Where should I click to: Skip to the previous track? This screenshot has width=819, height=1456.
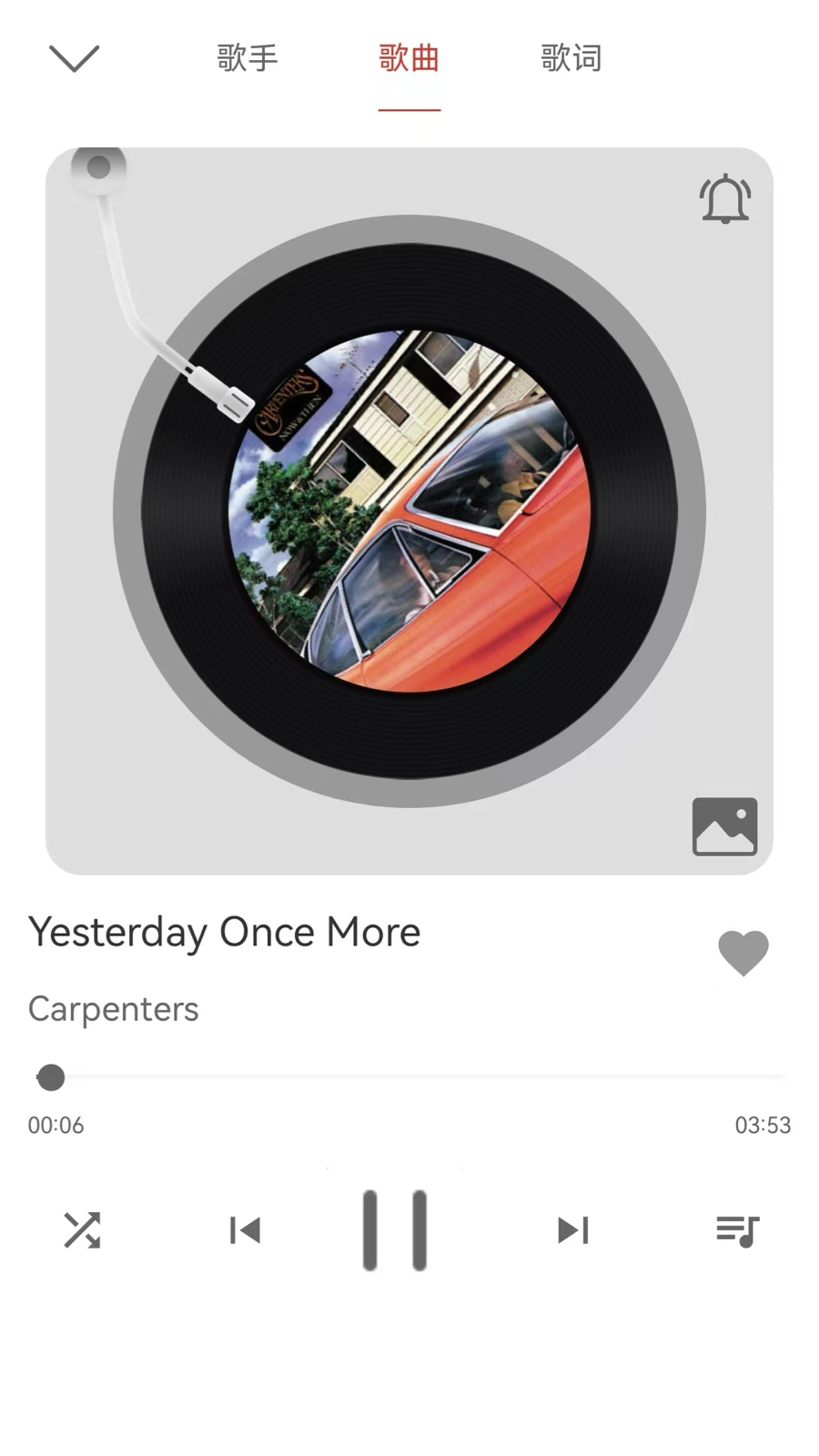click(x=245, y=1230)
